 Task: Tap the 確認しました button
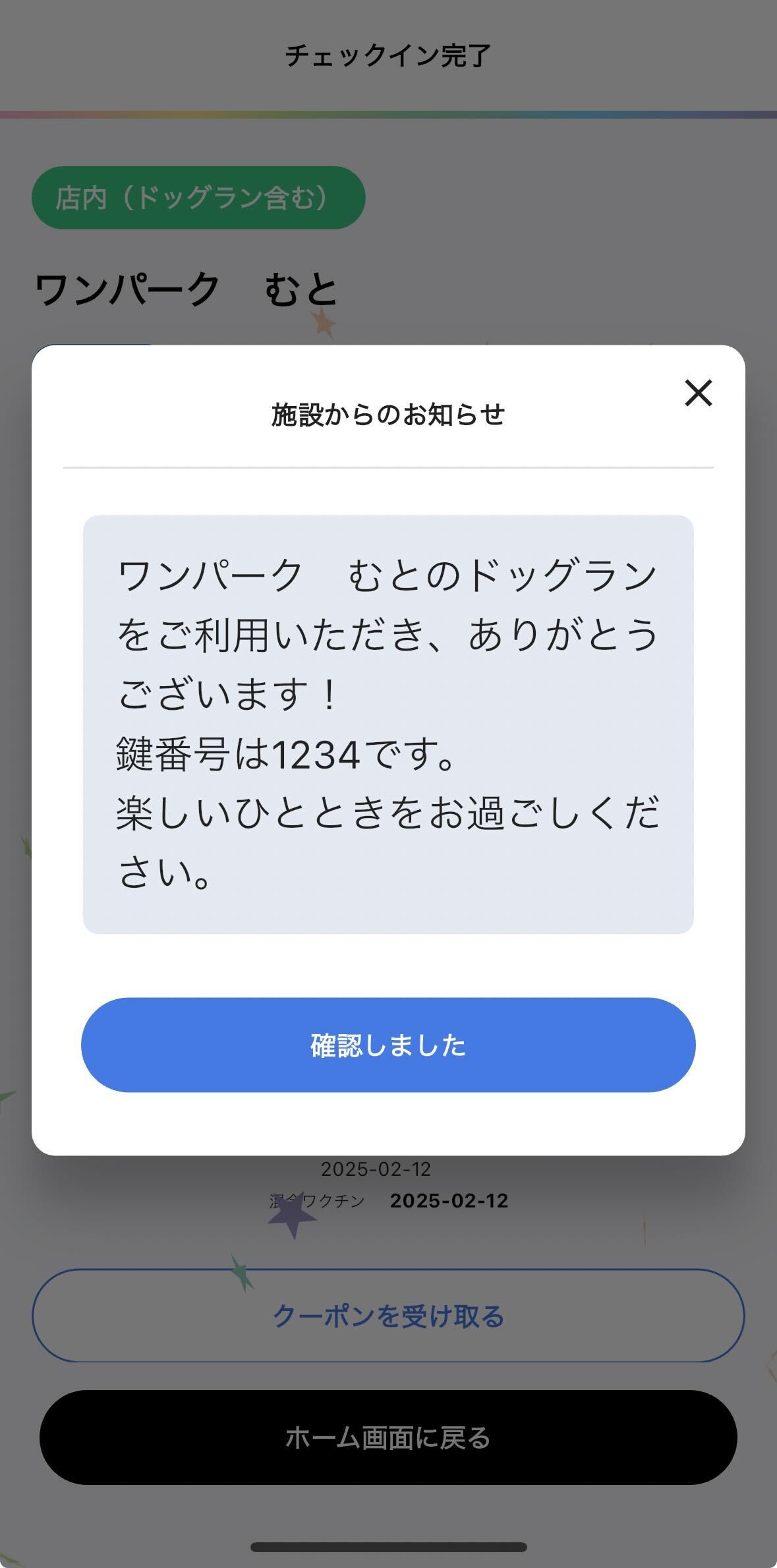pos(388,1045)
